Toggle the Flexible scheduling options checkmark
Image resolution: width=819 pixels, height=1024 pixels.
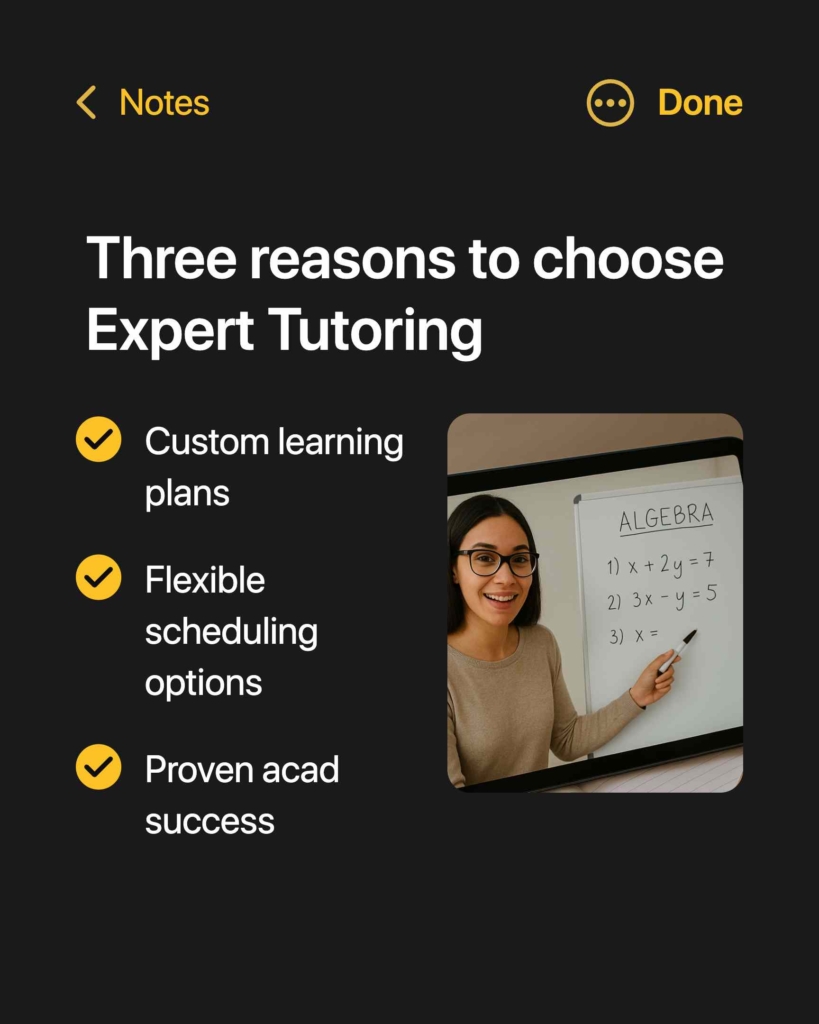click(x=97, y=579)
